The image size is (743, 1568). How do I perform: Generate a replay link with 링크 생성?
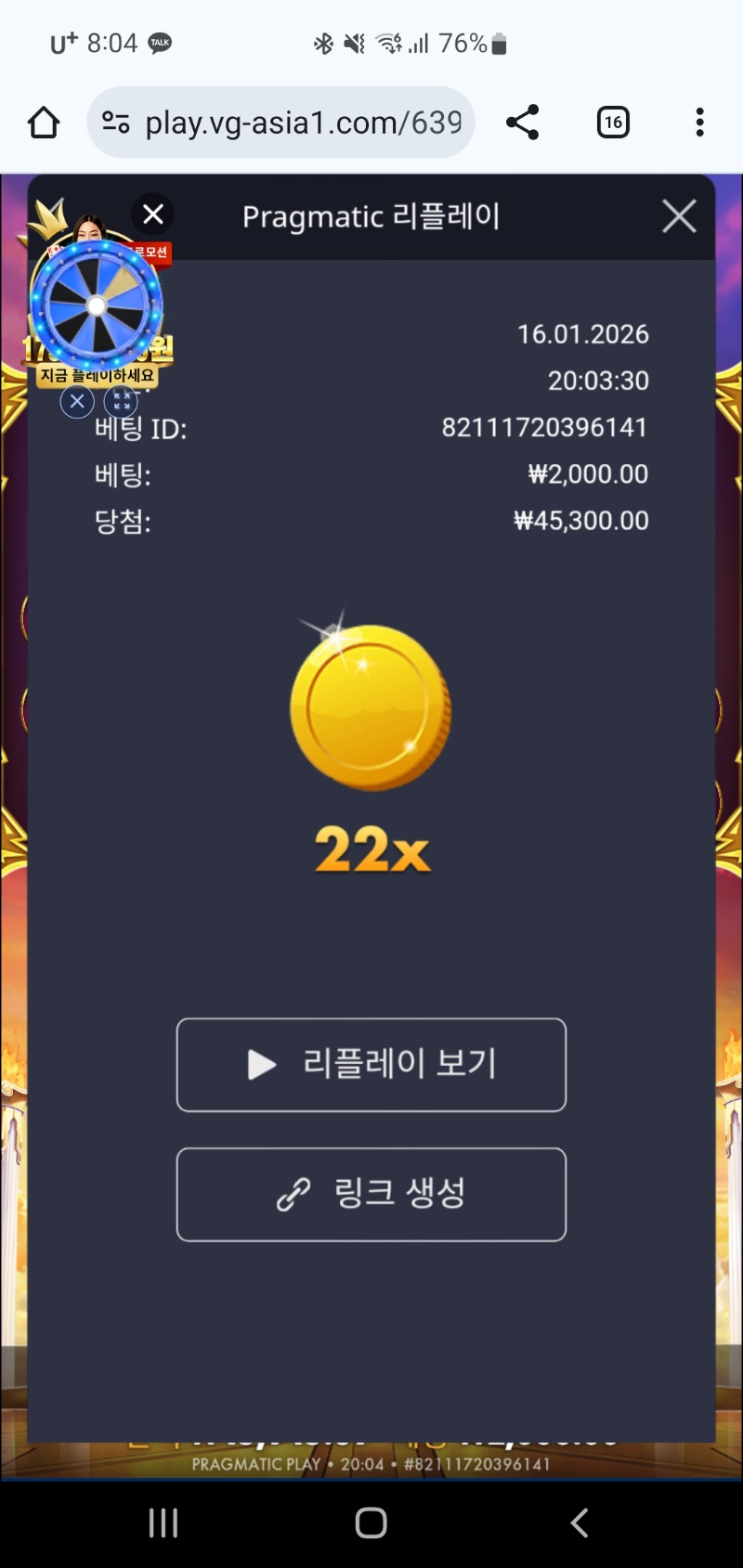(371, 1195)
